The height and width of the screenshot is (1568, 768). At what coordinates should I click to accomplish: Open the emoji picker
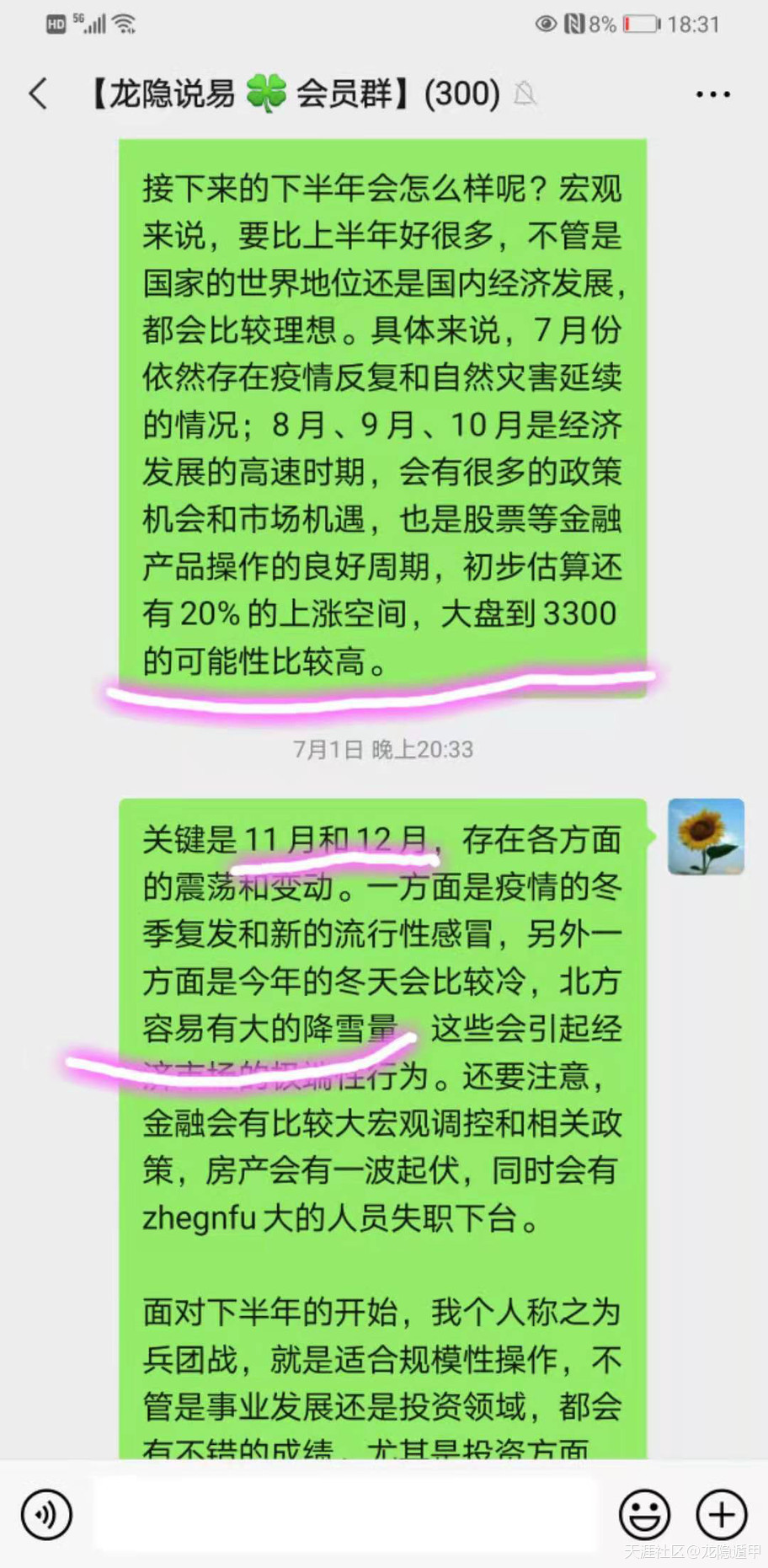pyautogui.click(x=644, y=1514)
